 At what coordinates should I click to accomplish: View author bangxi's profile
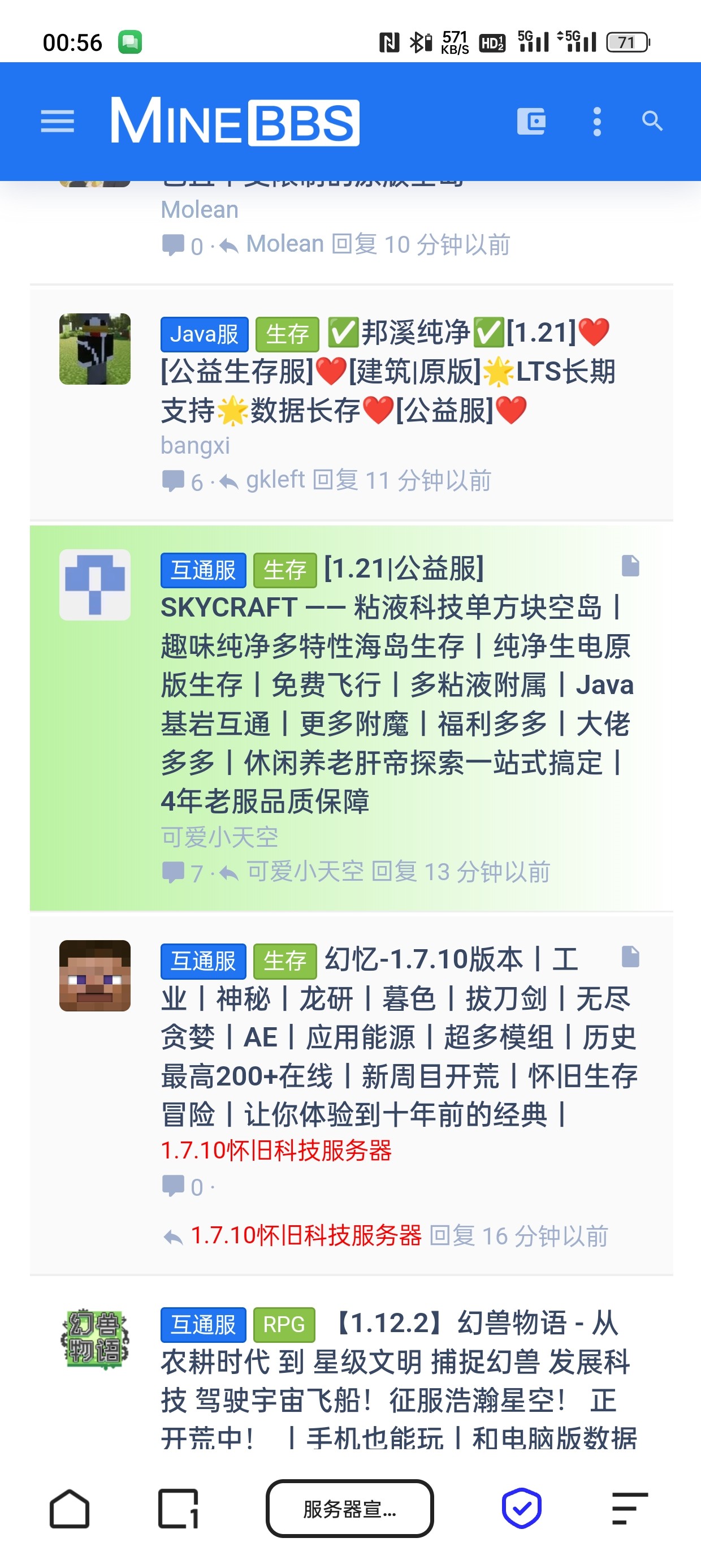tap(196, 445)
